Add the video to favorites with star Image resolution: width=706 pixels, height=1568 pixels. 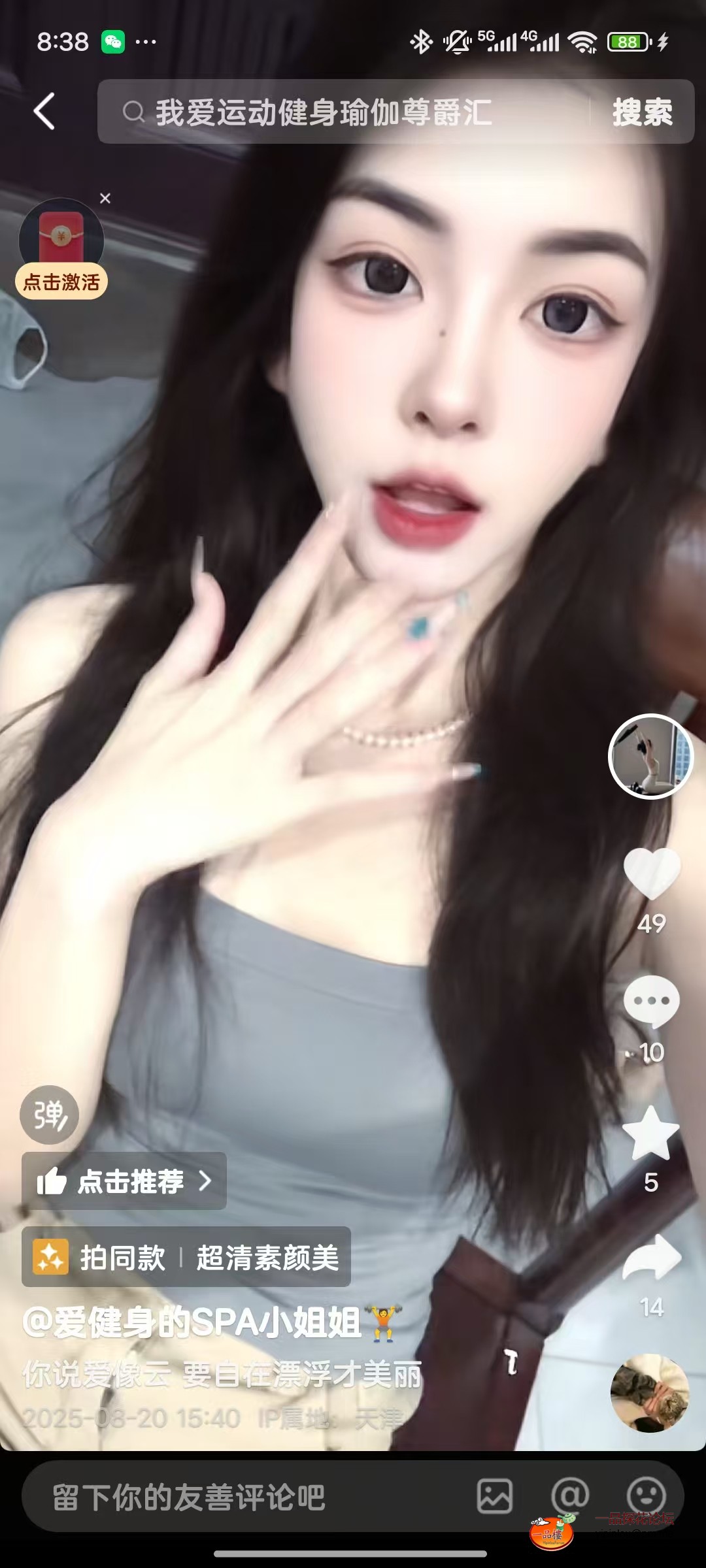[651, 1134]
